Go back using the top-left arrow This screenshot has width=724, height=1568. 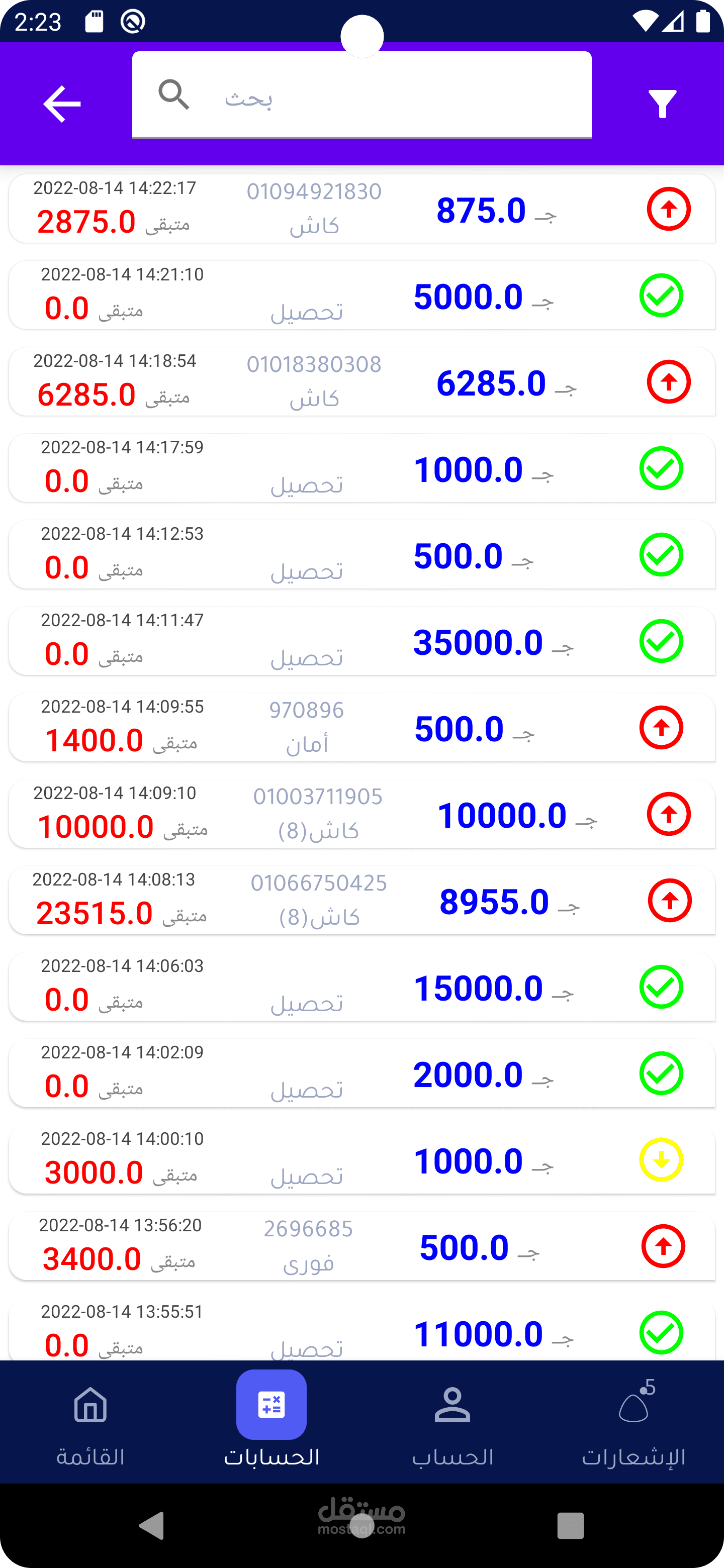[61, 104]
